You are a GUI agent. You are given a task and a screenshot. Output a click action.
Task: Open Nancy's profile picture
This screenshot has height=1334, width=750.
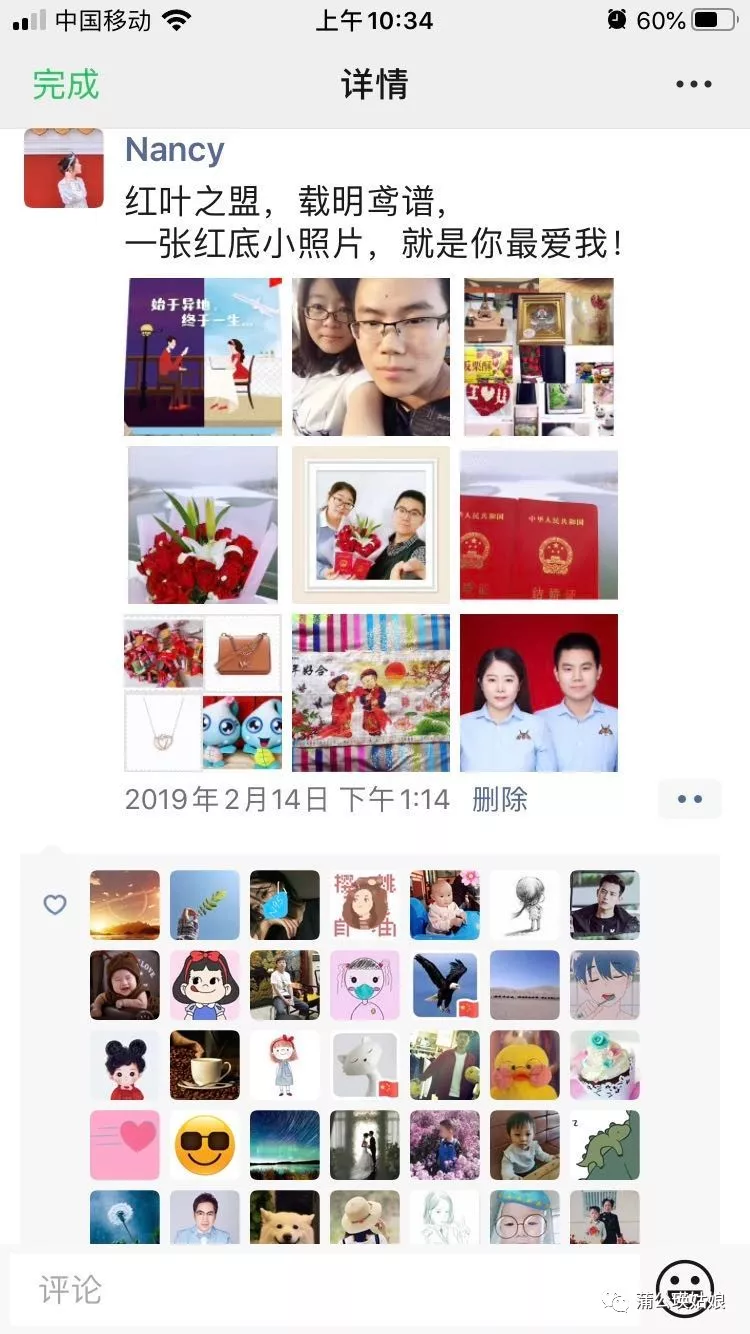64,168
